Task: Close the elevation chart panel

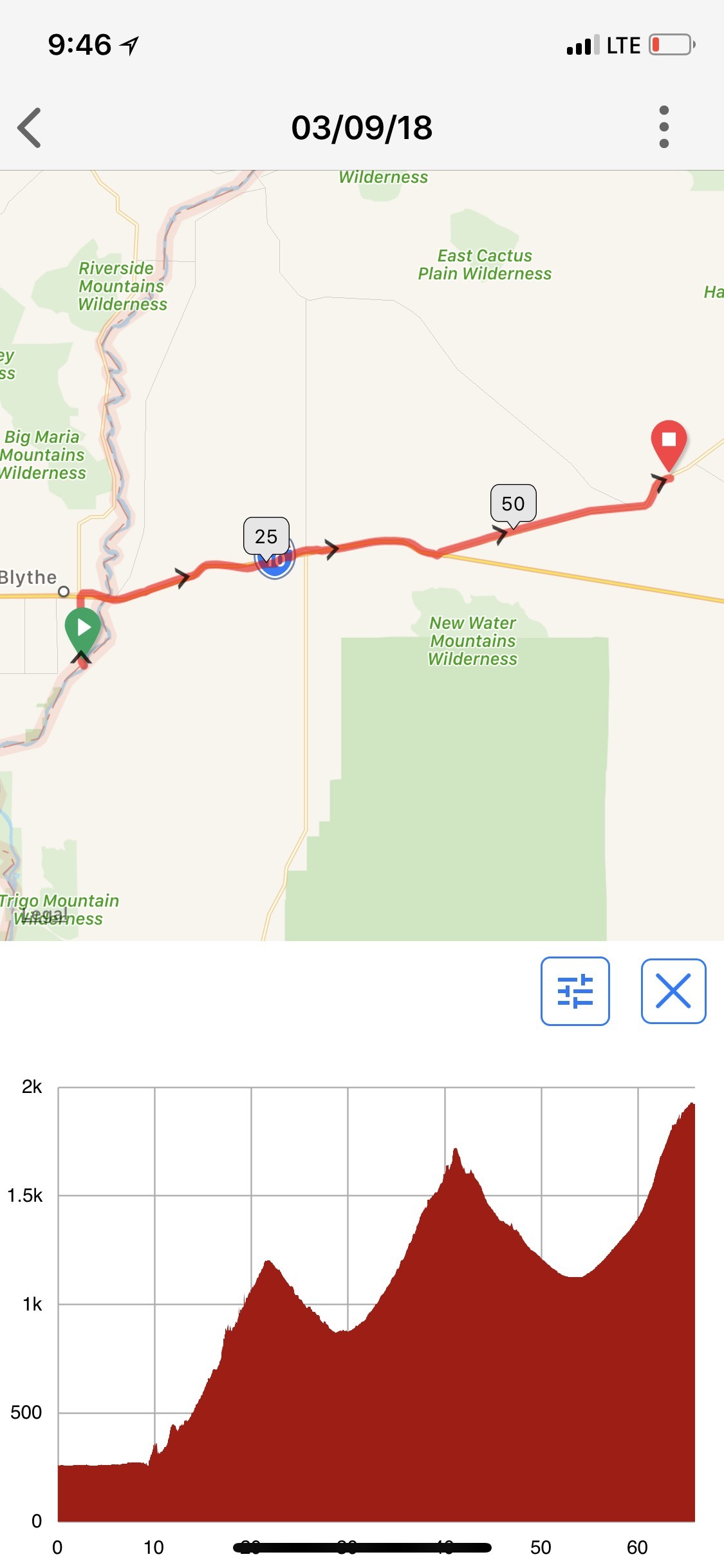Action: [x=673, y=991]
